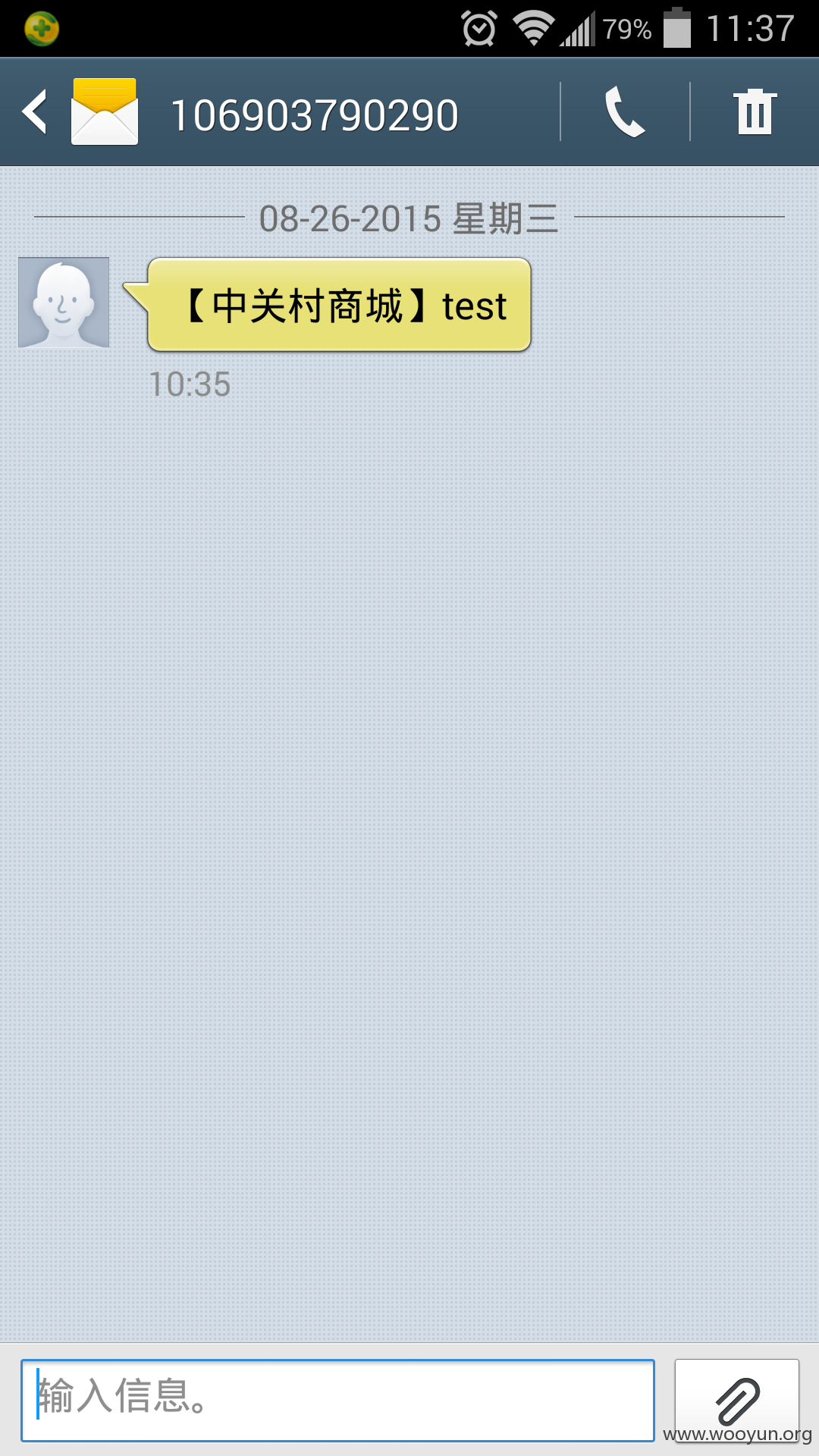Go back using the header arrow
Image resolution: width=819 pixels, height=1456 pixels.
36,112
